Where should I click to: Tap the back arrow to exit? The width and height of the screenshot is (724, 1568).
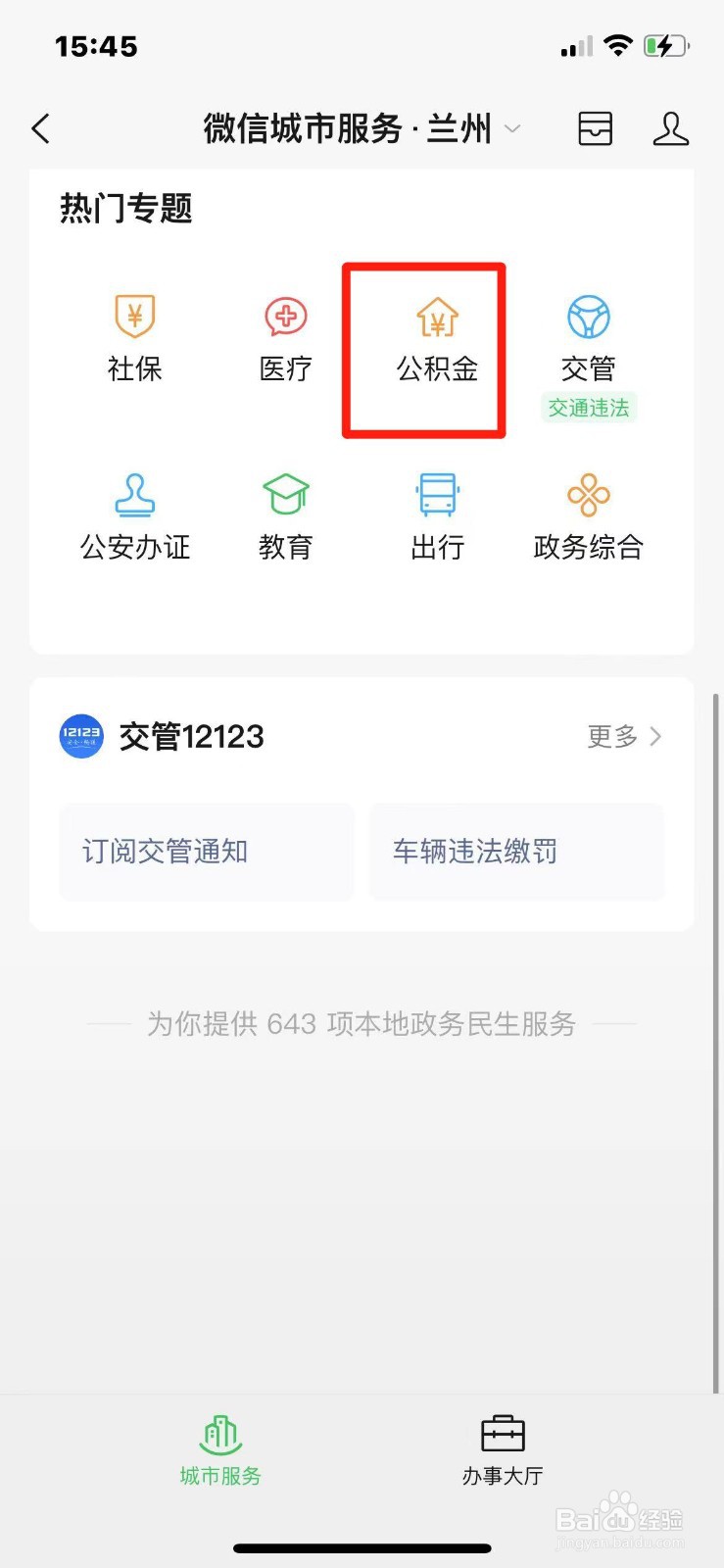tap(40, 128)
